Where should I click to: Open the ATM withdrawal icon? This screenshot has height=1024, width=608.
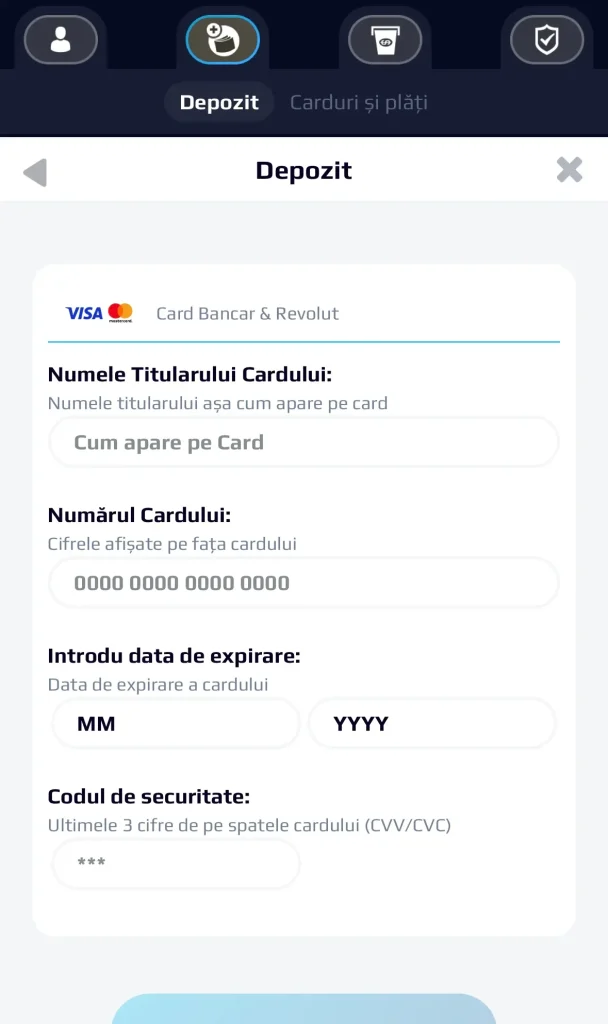(x=385, y=40)
